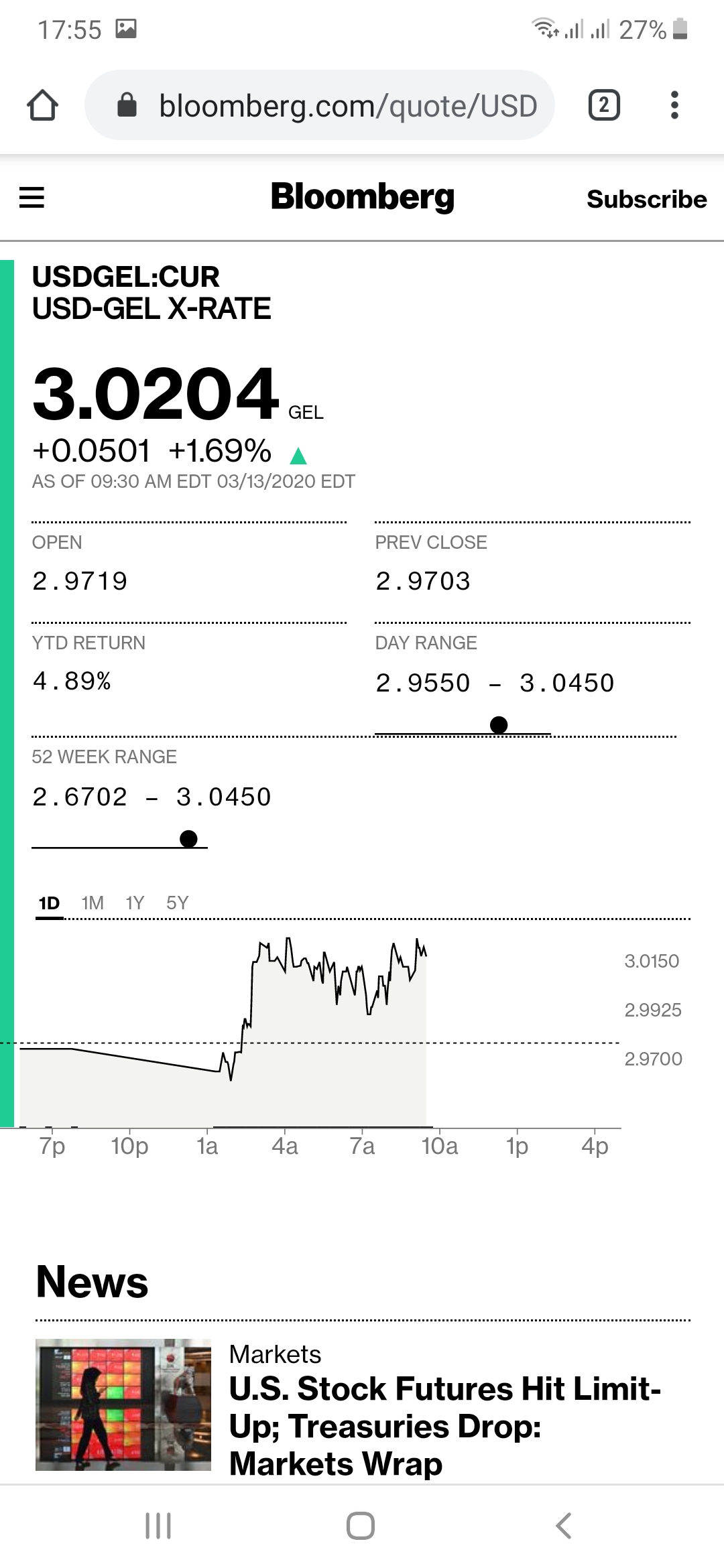724x1568 pixels.
Task: Open the U.S. Stock Futures article thumbnail
Action: pyautogui.click(x=123, y=1404)
